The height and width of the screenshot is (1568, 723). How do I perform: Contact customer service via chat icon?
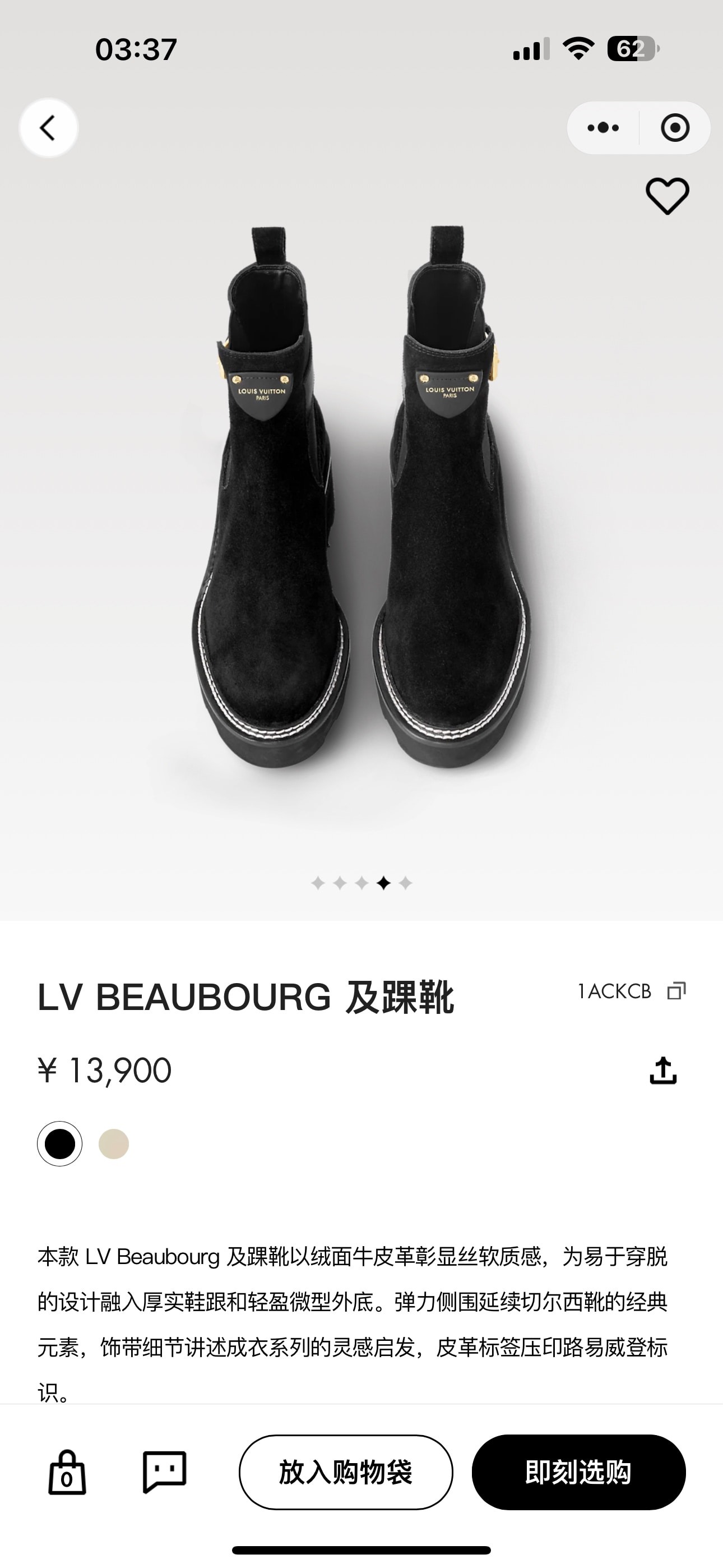click(x=164, y=1473)
